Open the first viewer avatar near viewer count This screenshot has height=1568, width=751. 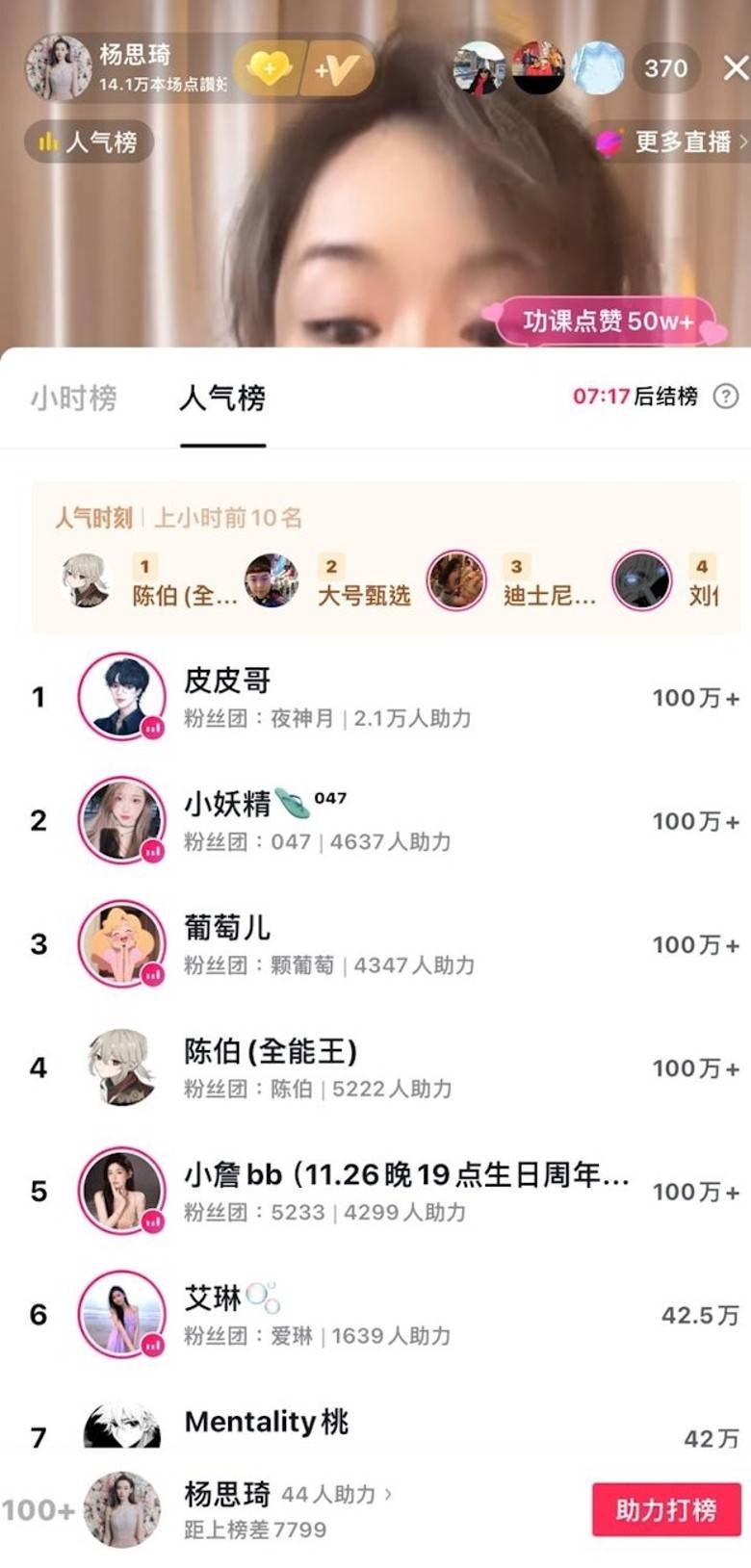[480, 67]
